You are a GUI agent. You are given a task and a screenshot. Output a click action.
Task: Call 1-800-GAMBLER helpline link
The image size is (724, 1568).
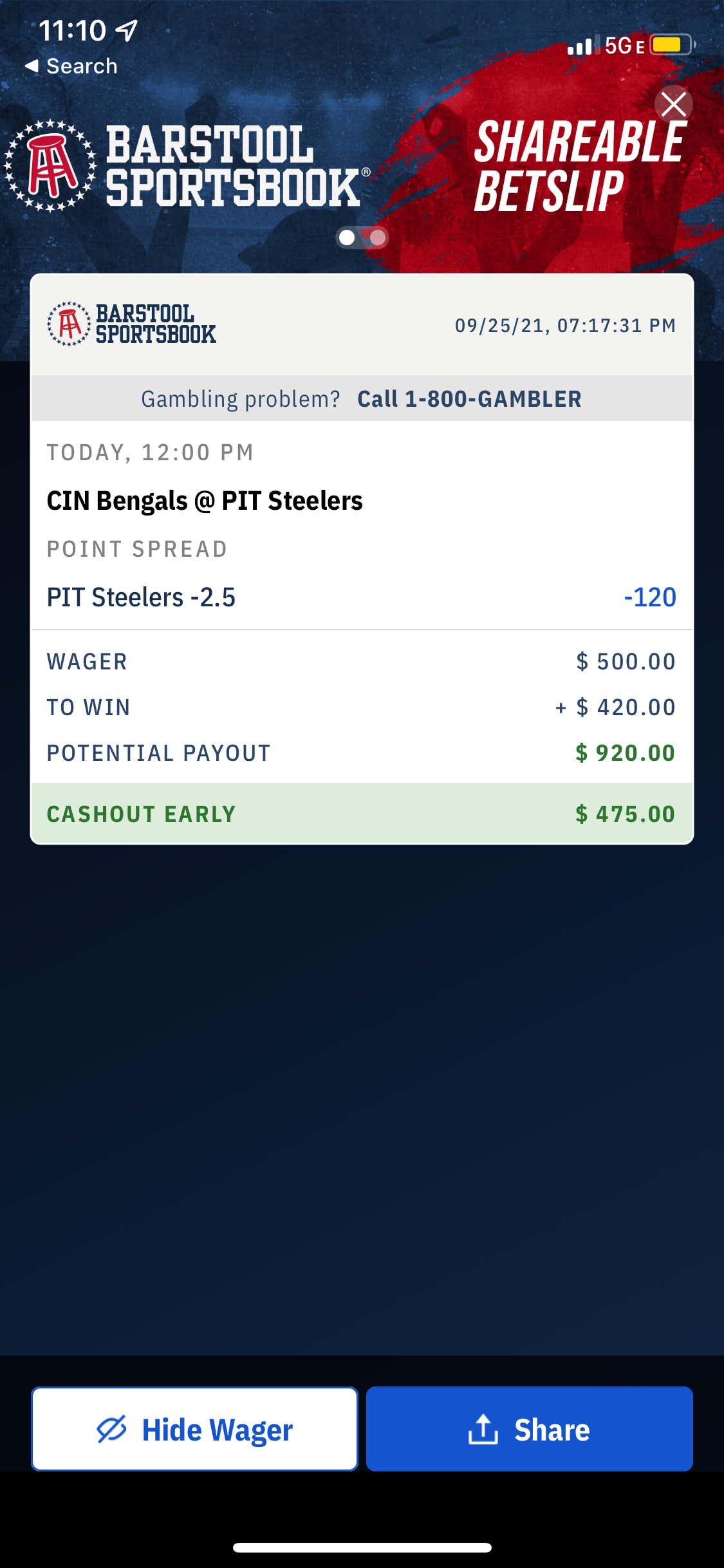coord(469,399)
